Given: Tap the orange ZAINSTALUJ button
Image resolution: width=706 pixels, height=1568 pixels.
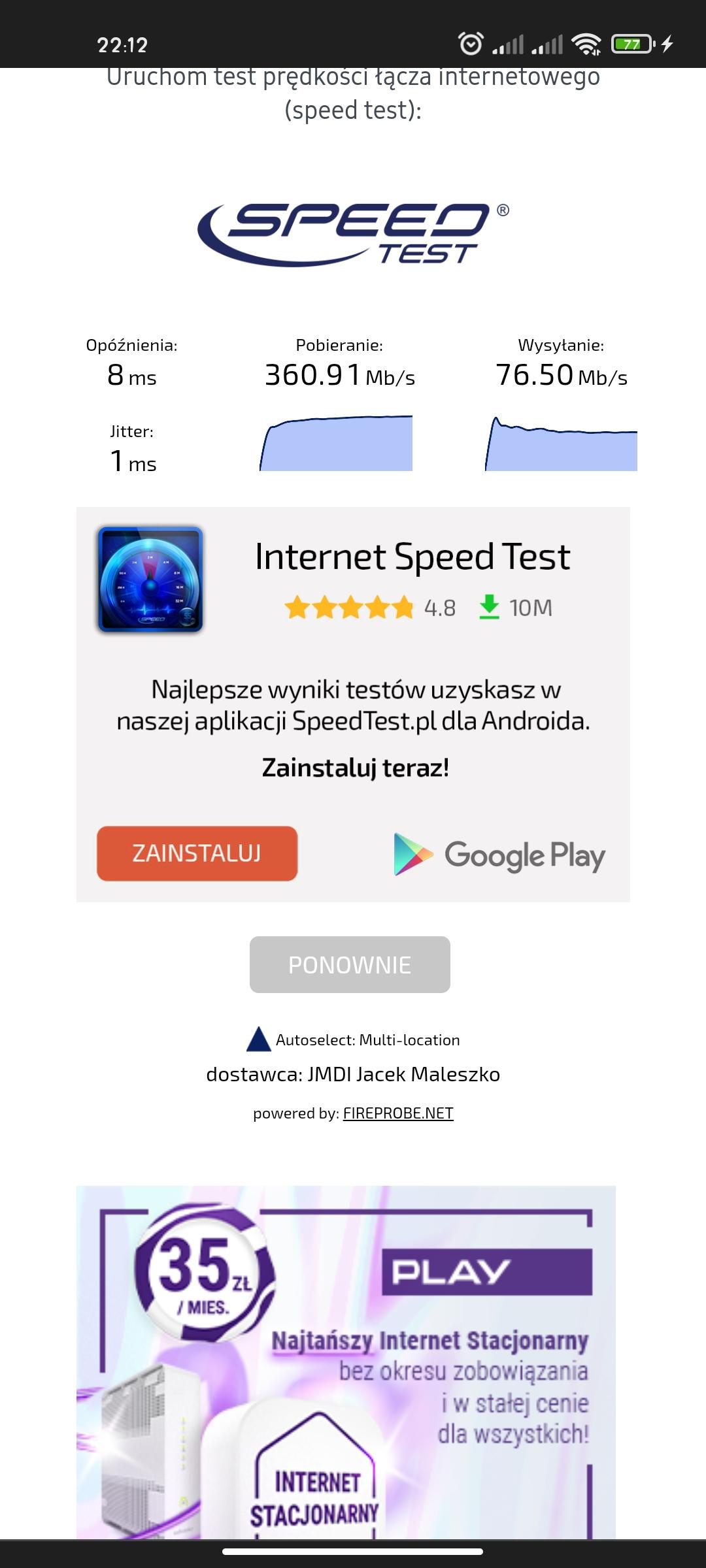Looking at the screenshot, I should 197,853.
